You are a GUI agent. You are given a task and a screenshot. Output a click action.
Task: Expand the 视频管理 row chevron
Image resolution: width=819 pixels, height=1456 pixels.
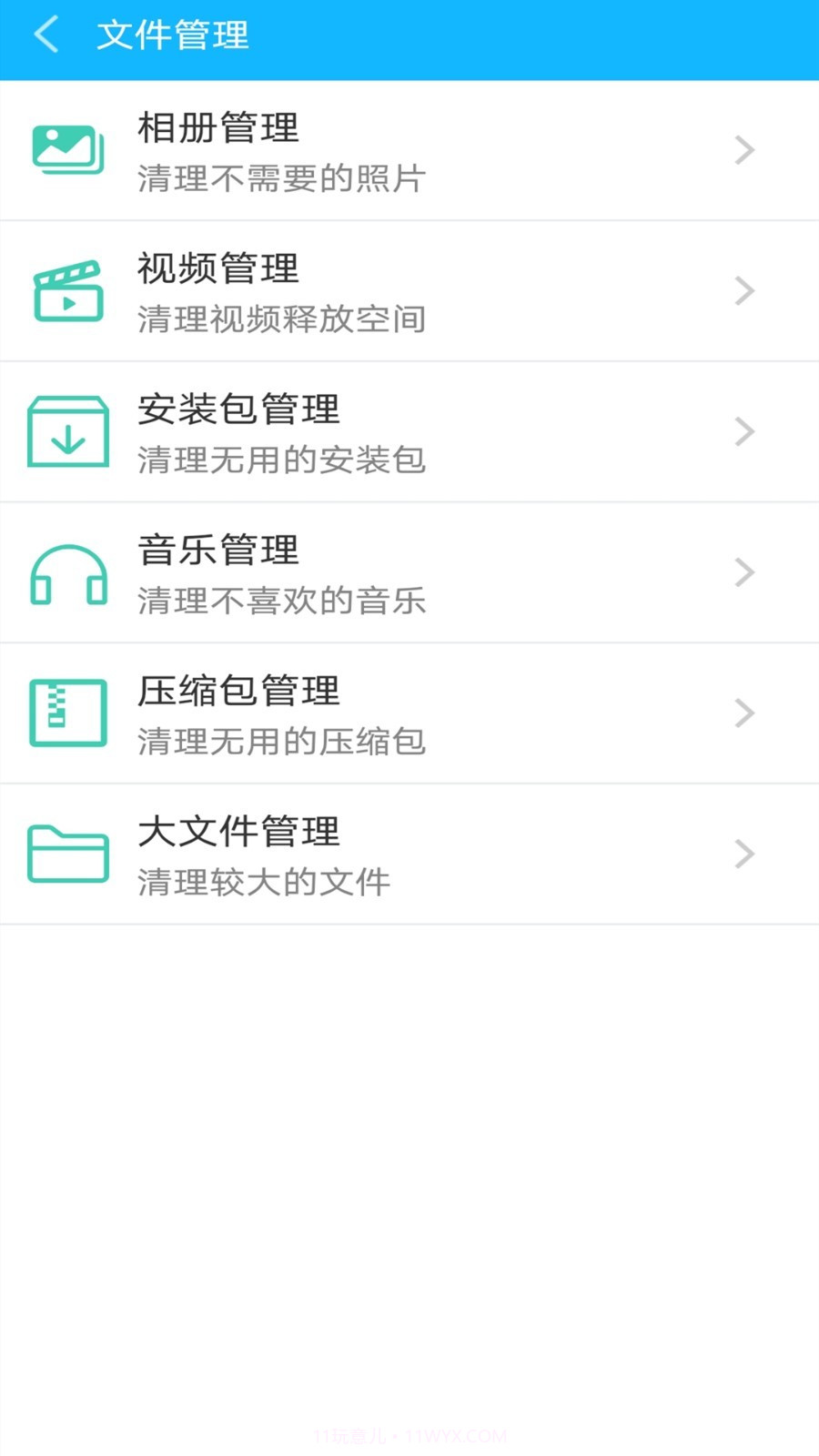[x=745, y=291]
